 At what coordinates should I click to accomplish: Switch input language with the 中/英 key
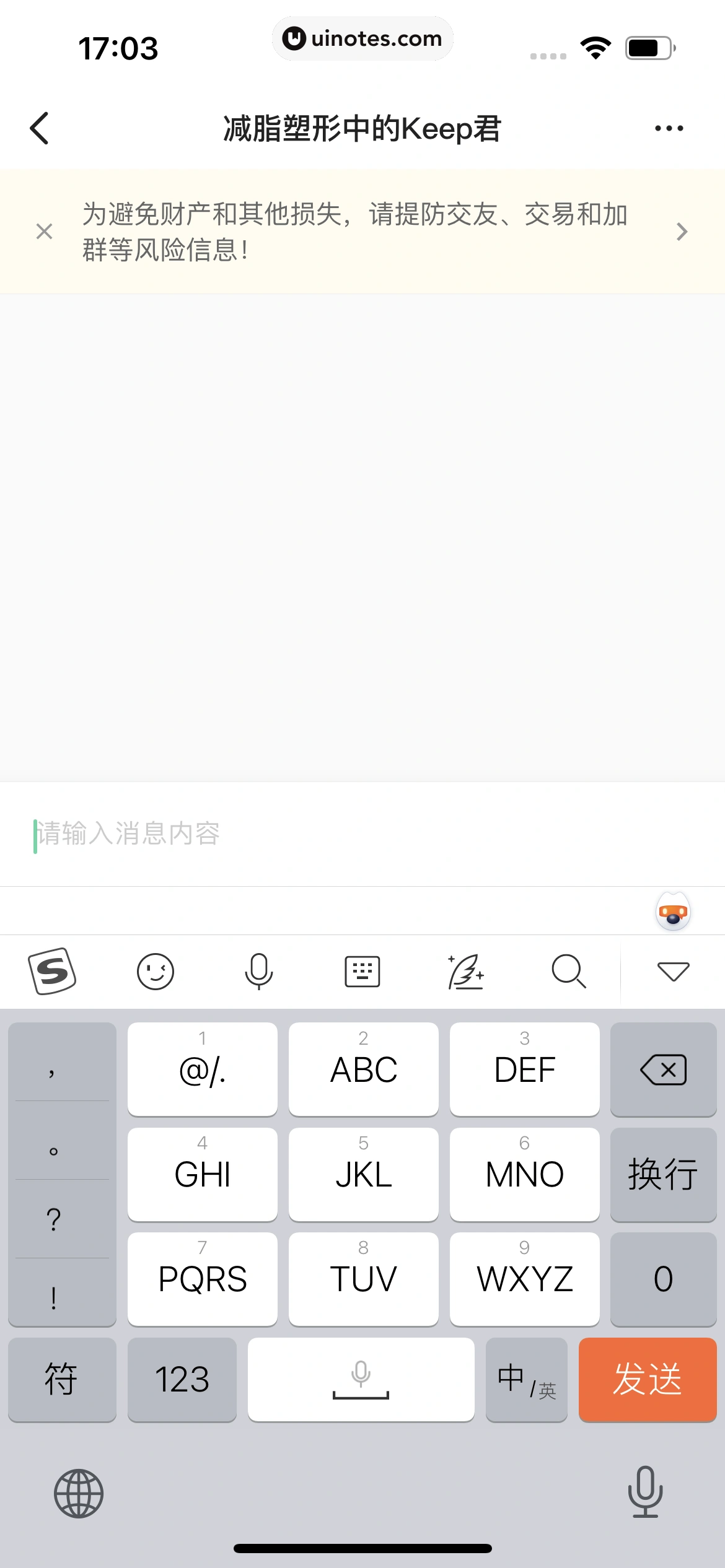[x=525, y=1380]
